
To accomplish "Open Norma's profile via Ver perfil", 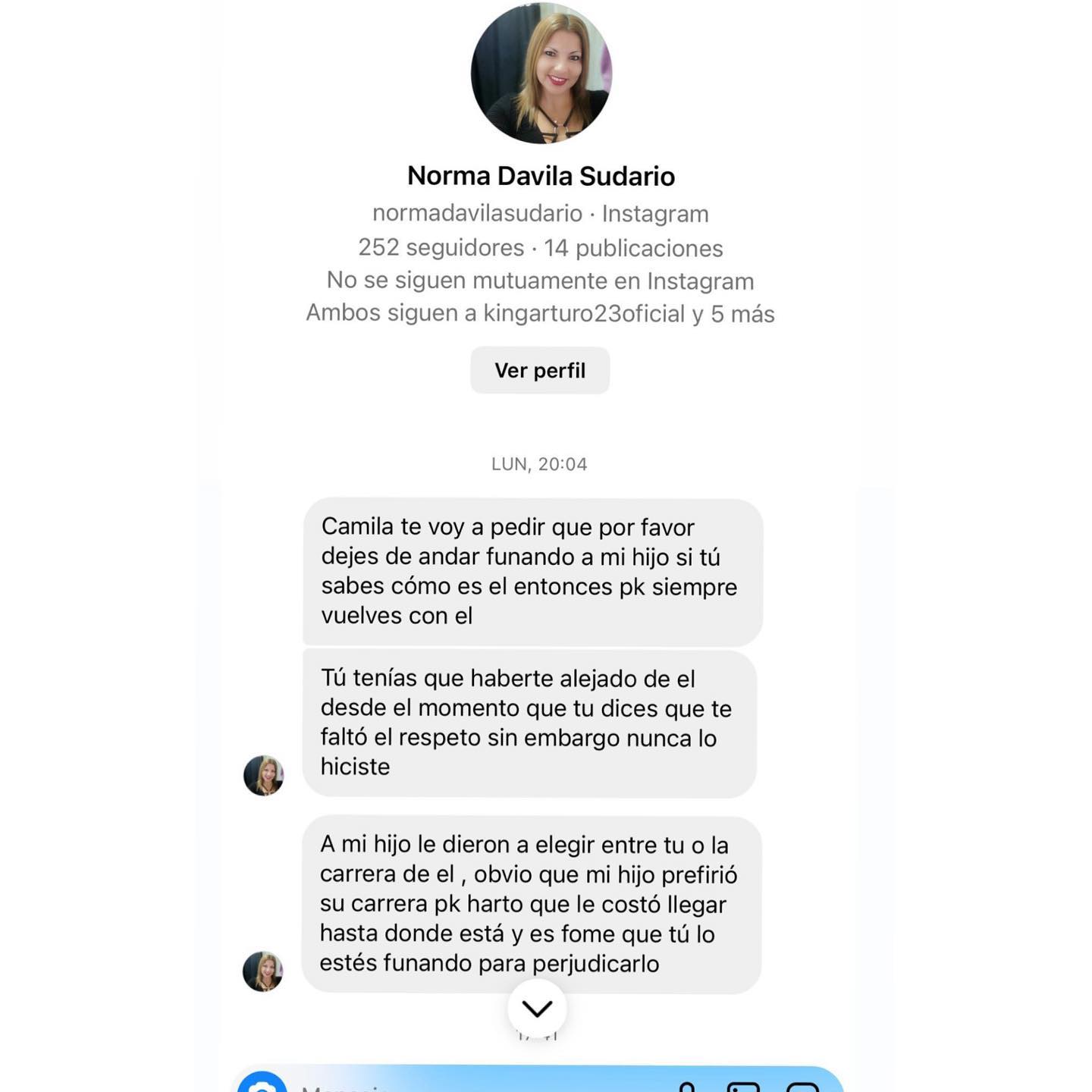I will click(539, 370).
